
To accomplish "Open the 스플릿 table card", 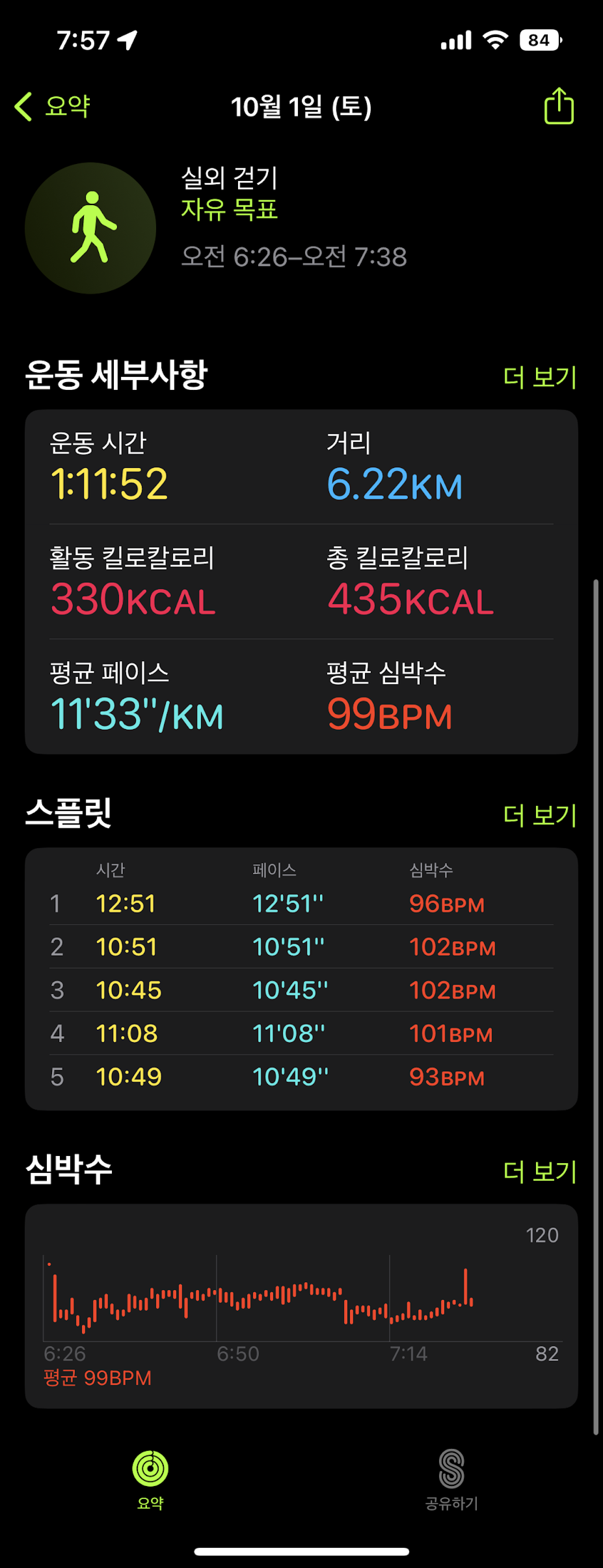I will pos(301,978).
